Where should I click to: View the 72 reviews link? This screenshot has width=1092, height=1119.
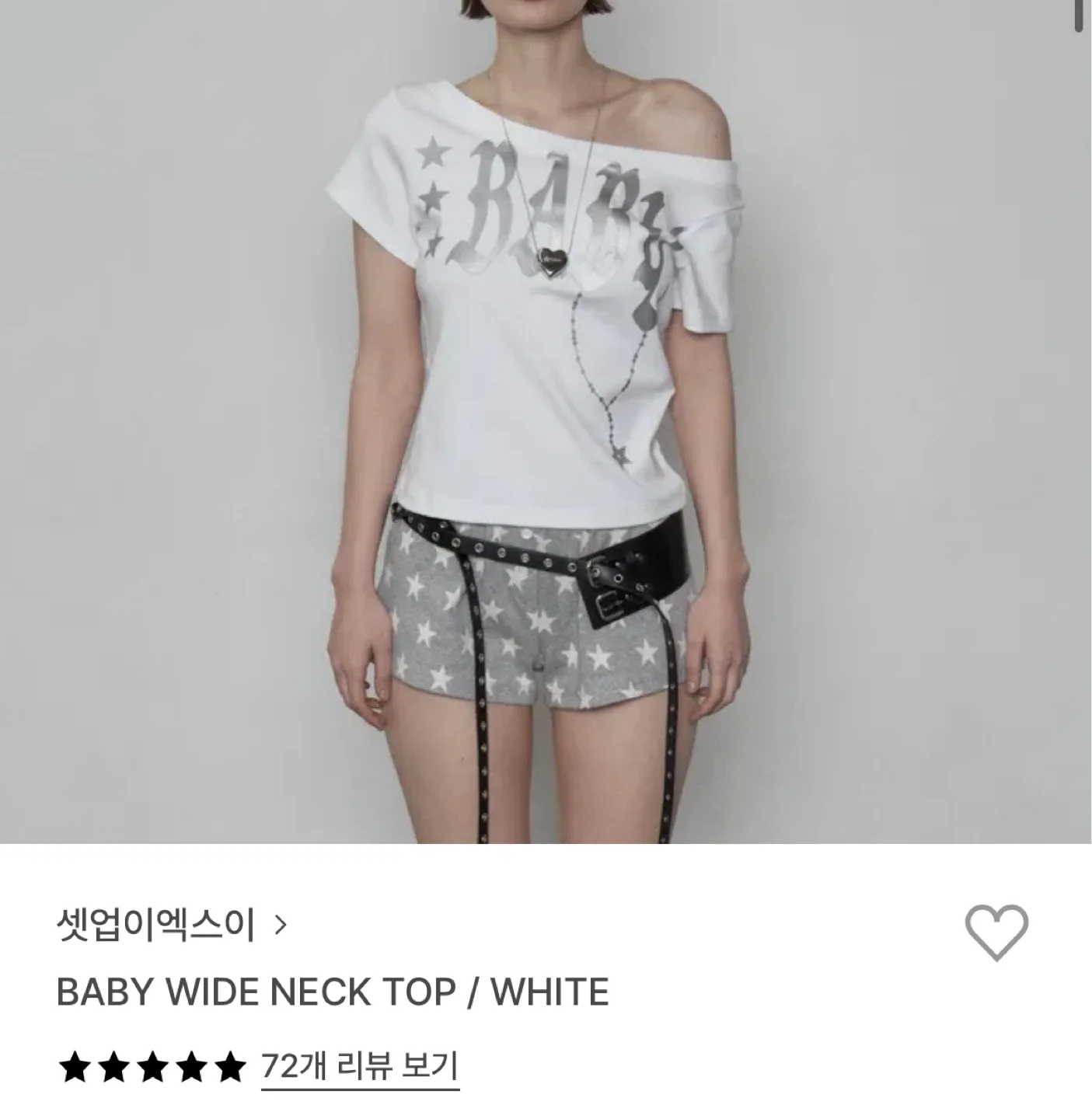[x=360, y=1067]
